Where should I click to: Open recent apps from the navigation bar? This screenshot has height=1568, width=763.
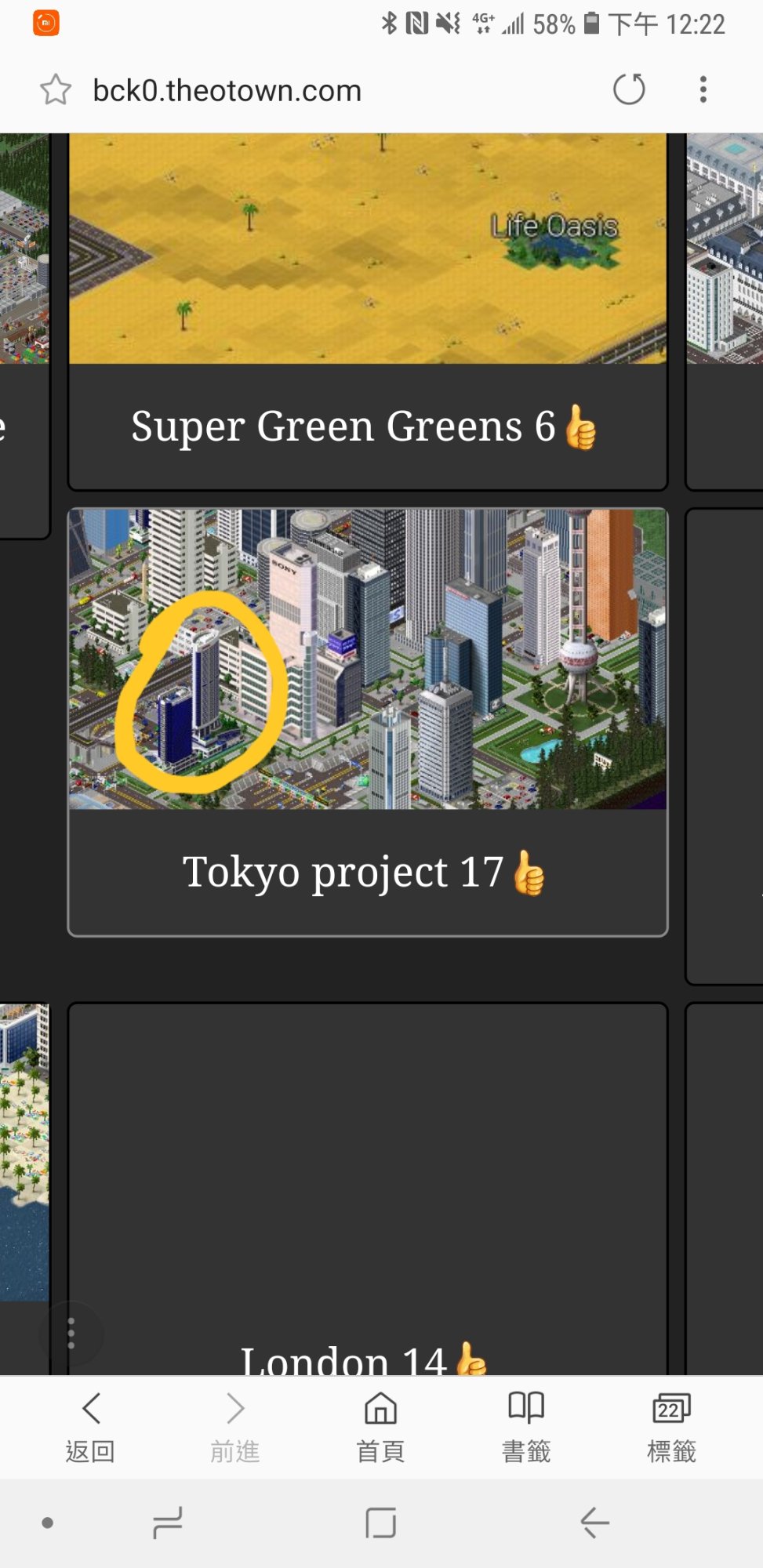pyautogui.click(x=167, y=1523)
